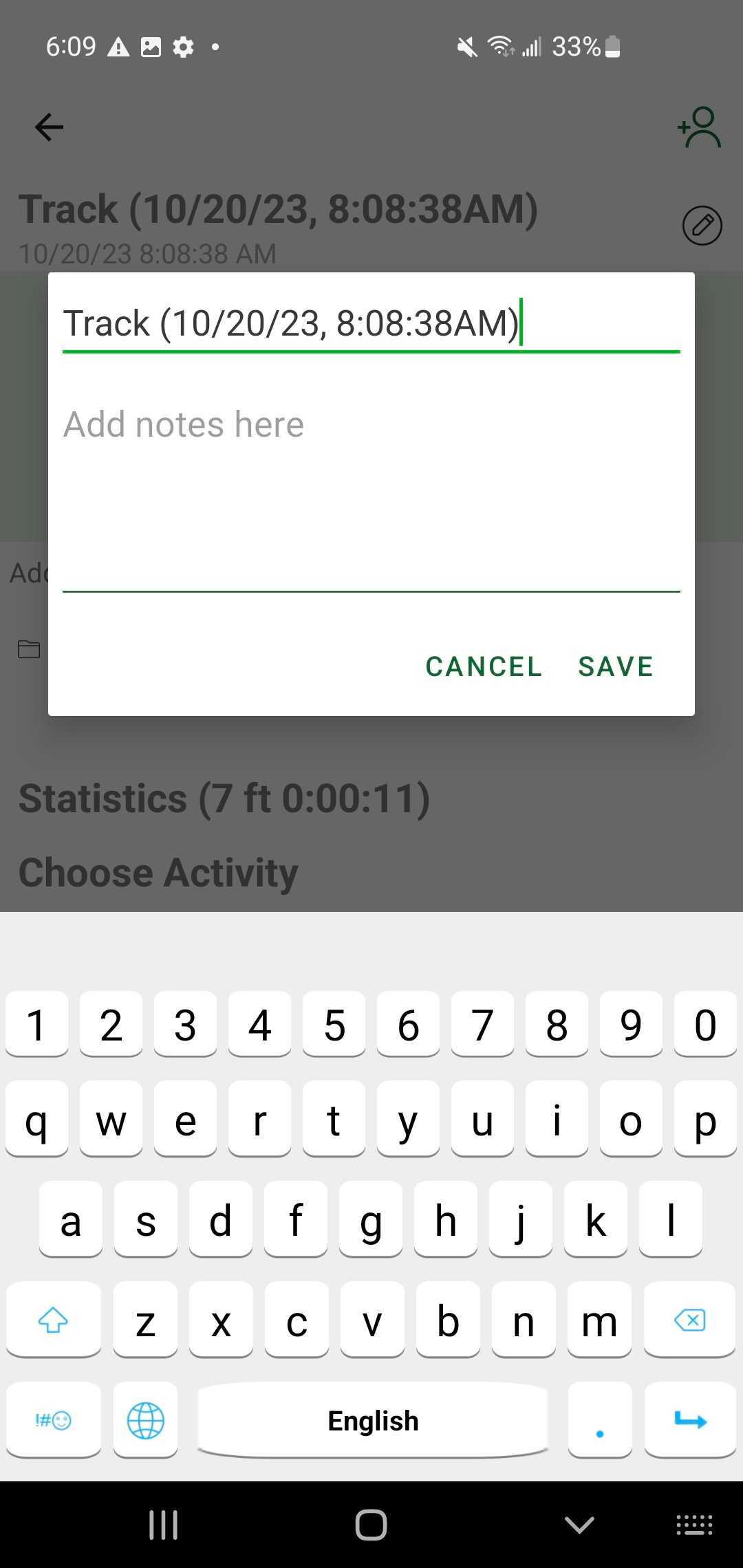
Task: Tap the backspace key
Action: 689,1320
